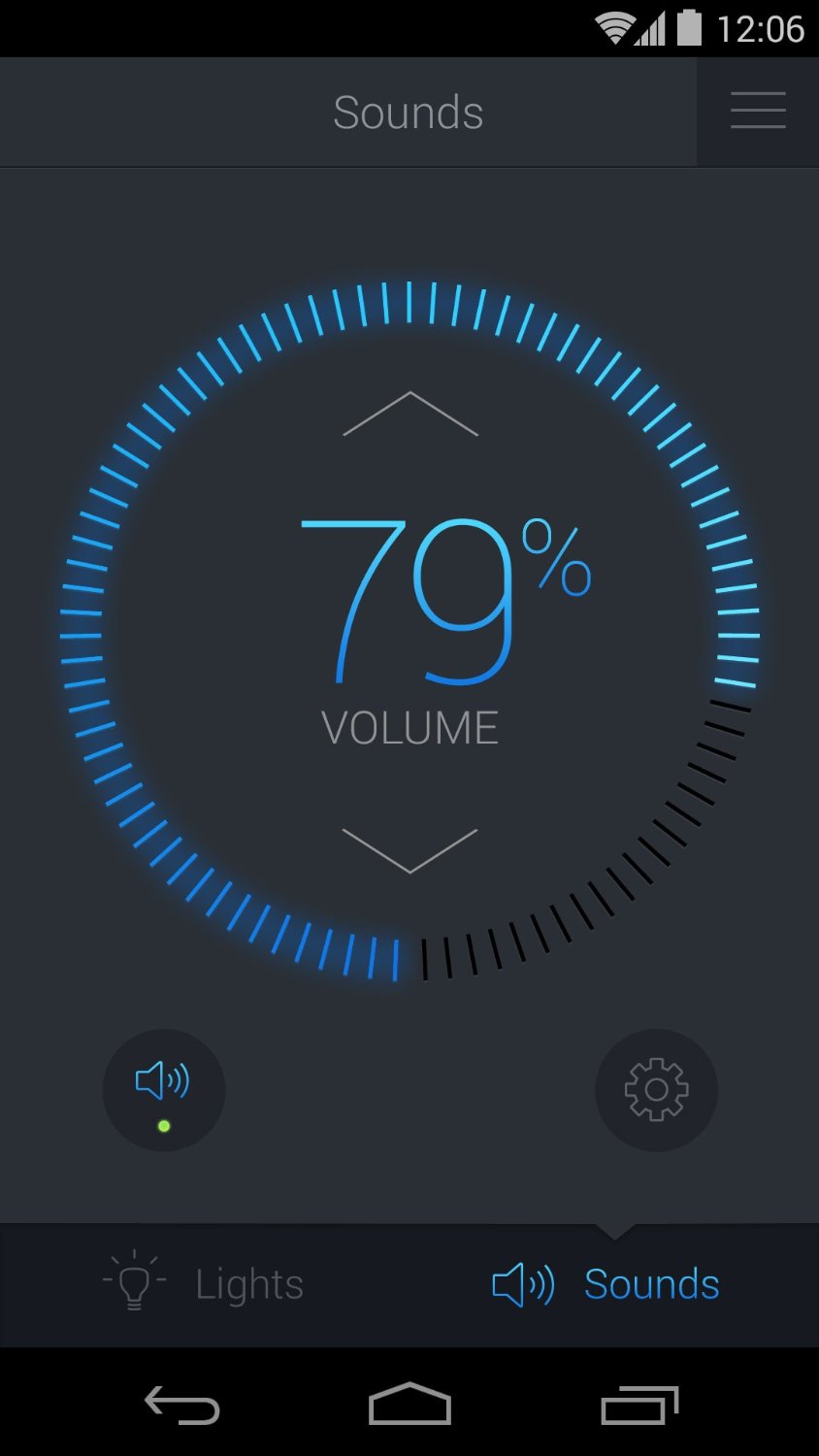Switch to the Lights tab

pos(205,1284)
